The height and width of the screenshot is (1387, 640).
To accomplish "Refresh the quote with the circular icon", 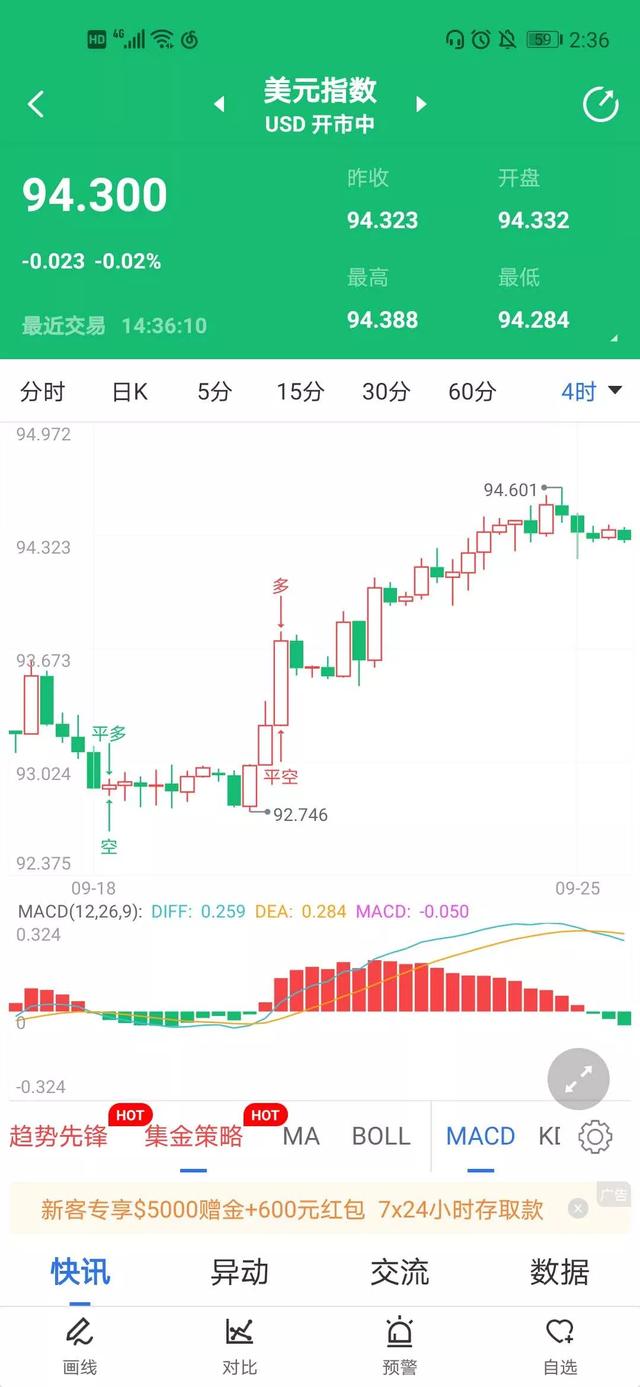I will click(600, 104).
